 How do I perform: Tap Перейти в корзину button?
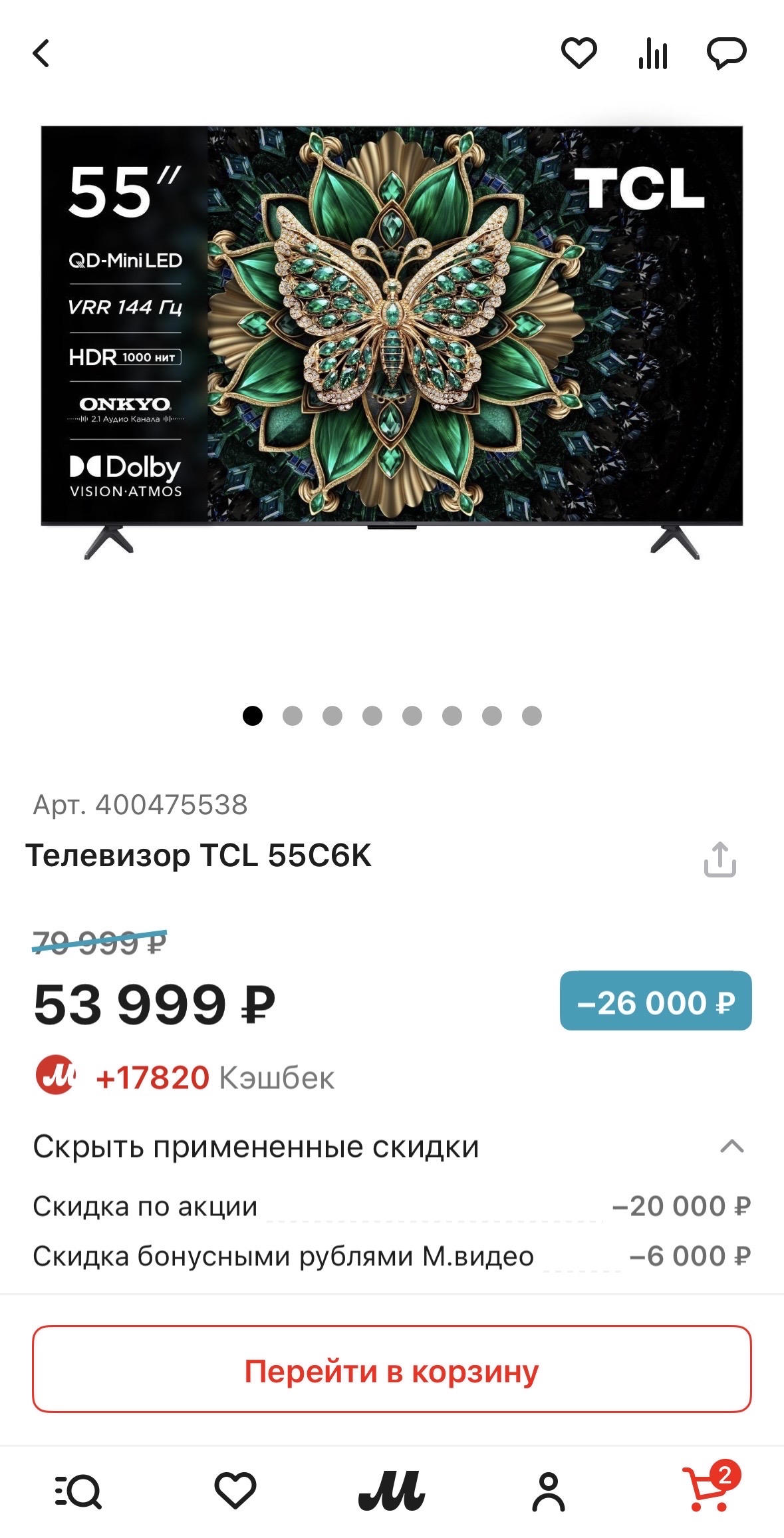tap(392, 1371)
